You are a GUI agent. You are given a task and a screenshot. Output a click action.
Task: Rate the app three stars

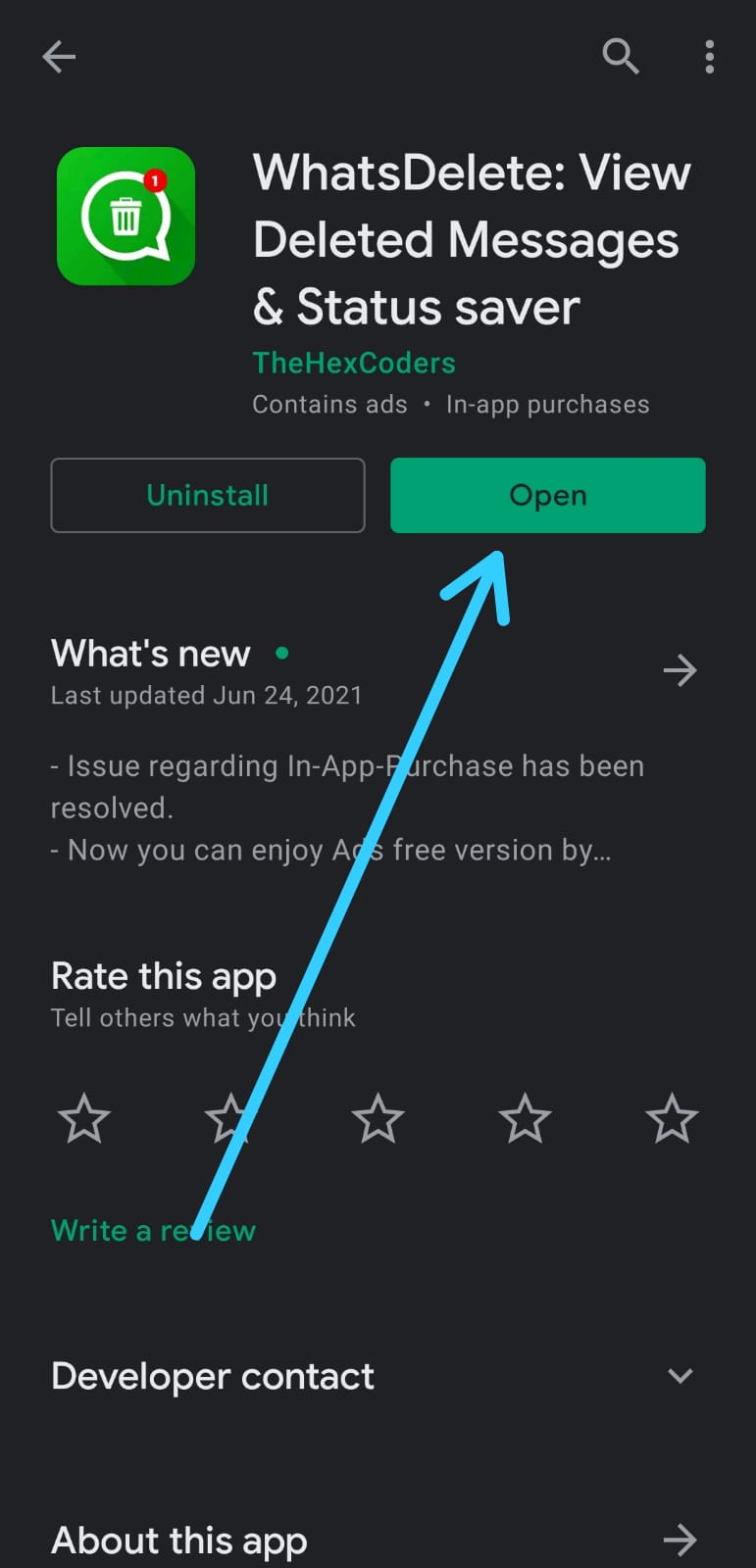[378, 1118]
